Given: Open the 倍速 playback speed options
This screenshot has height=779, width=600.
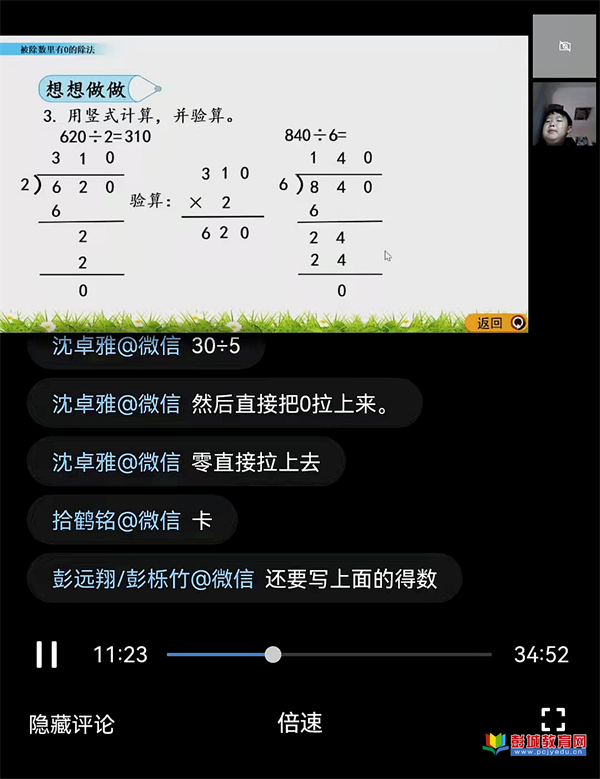Looking at the screenshot, I should 300,722.
